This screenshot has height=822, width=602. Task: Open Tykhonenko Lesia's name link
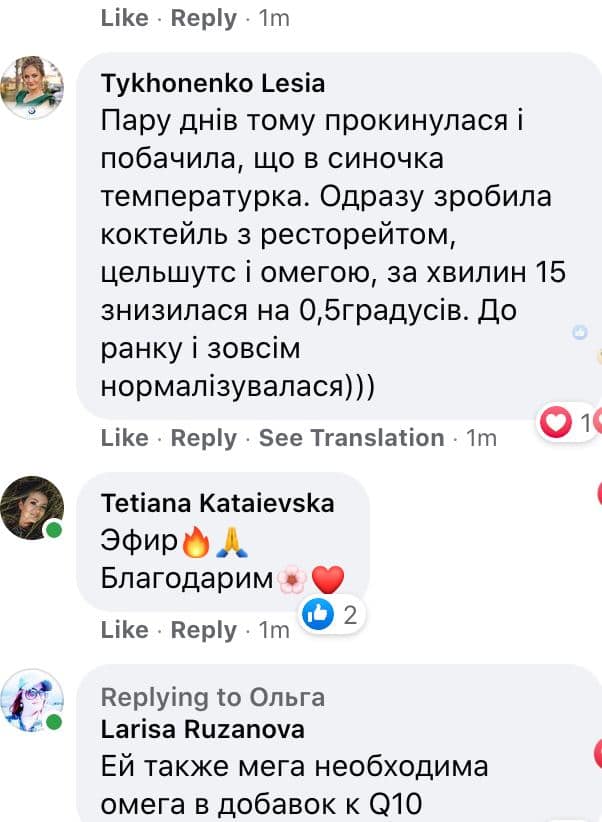click(x=213, y=84)
